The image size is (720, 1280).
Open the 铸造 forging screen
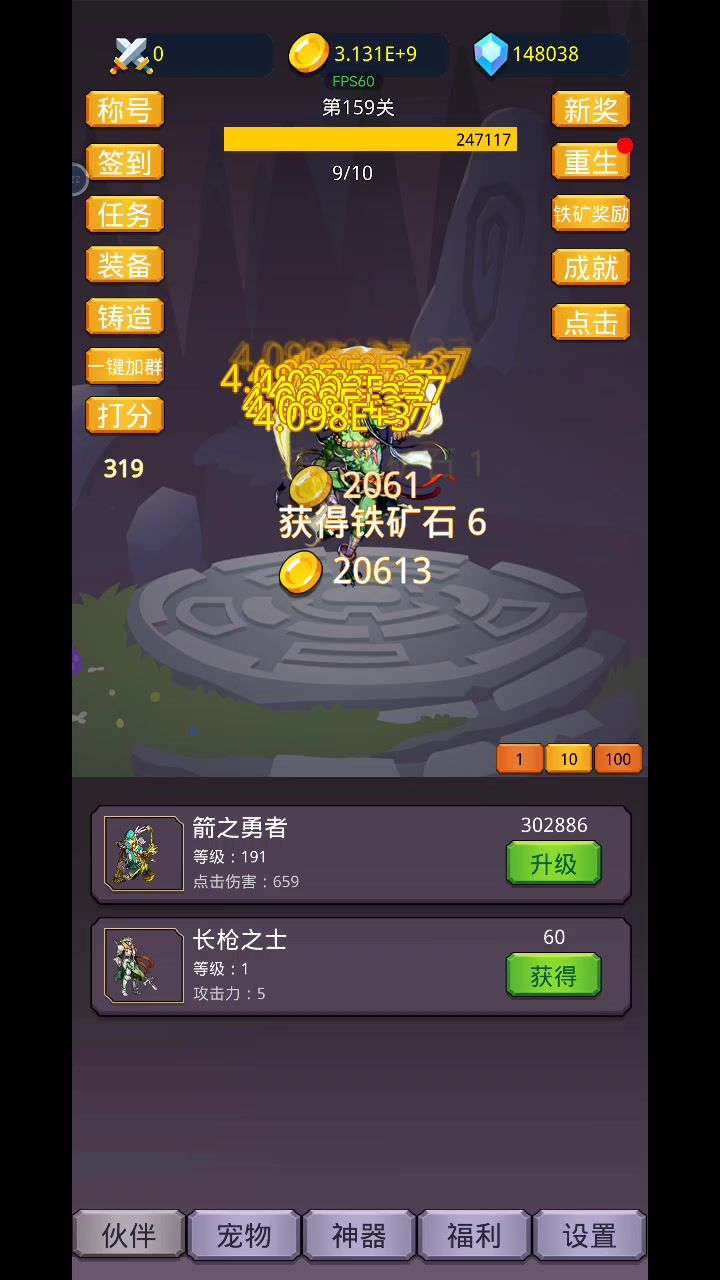point(125,317)
